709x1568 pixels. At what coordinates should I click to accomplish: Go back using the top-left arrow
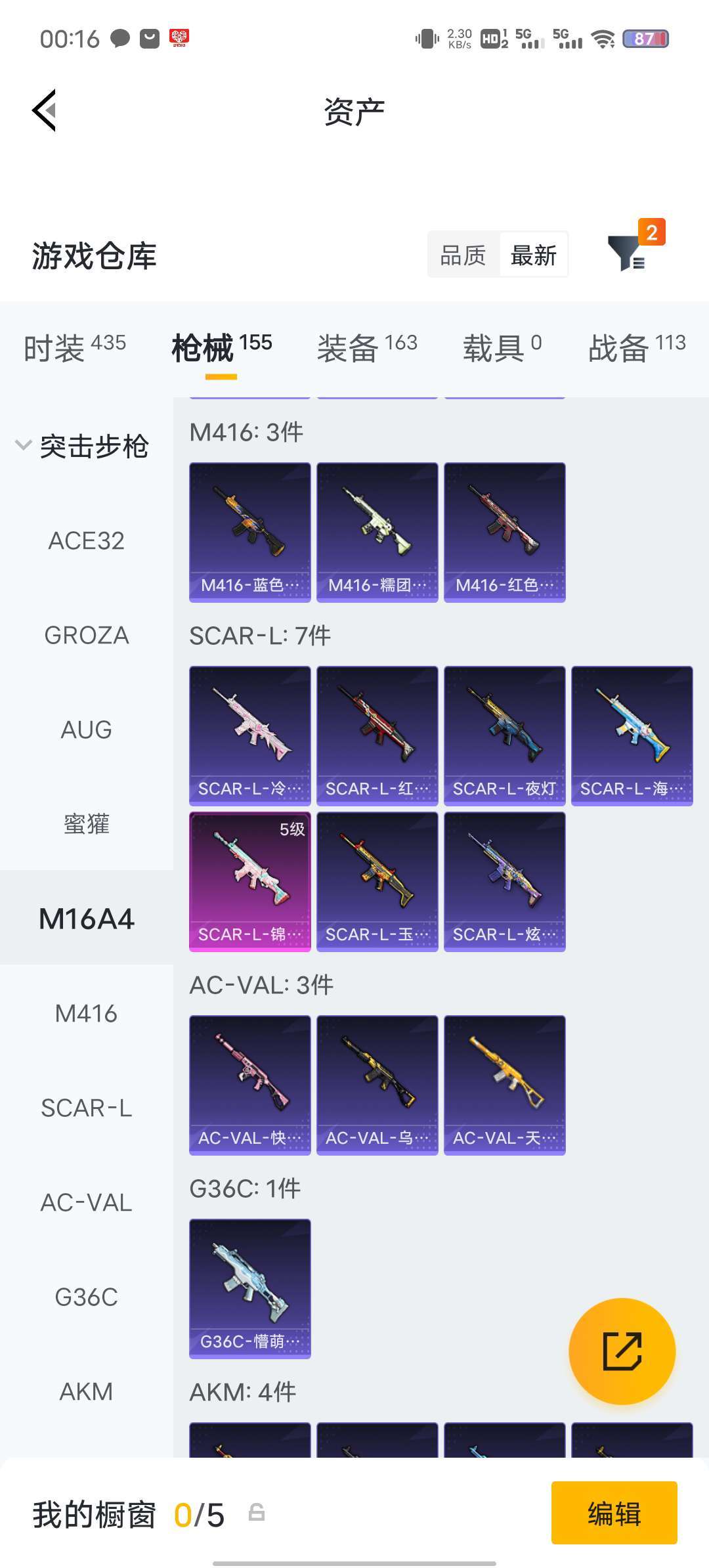pos(45,110)
